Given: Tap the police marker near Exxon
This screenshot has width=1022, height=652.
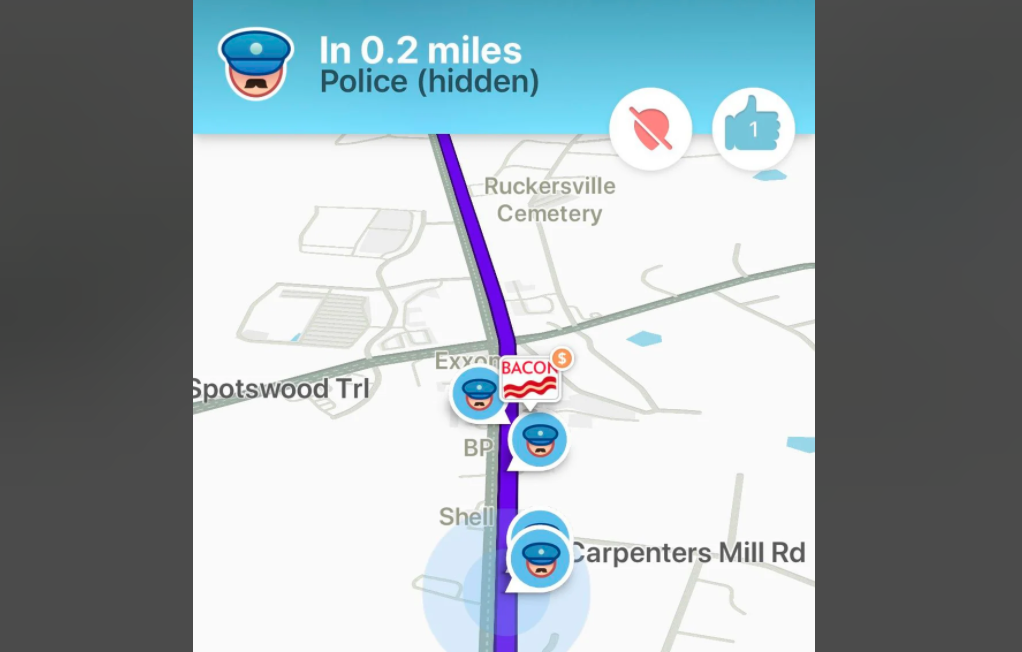Looking at the screenshot, I should [x=479, y=394].
